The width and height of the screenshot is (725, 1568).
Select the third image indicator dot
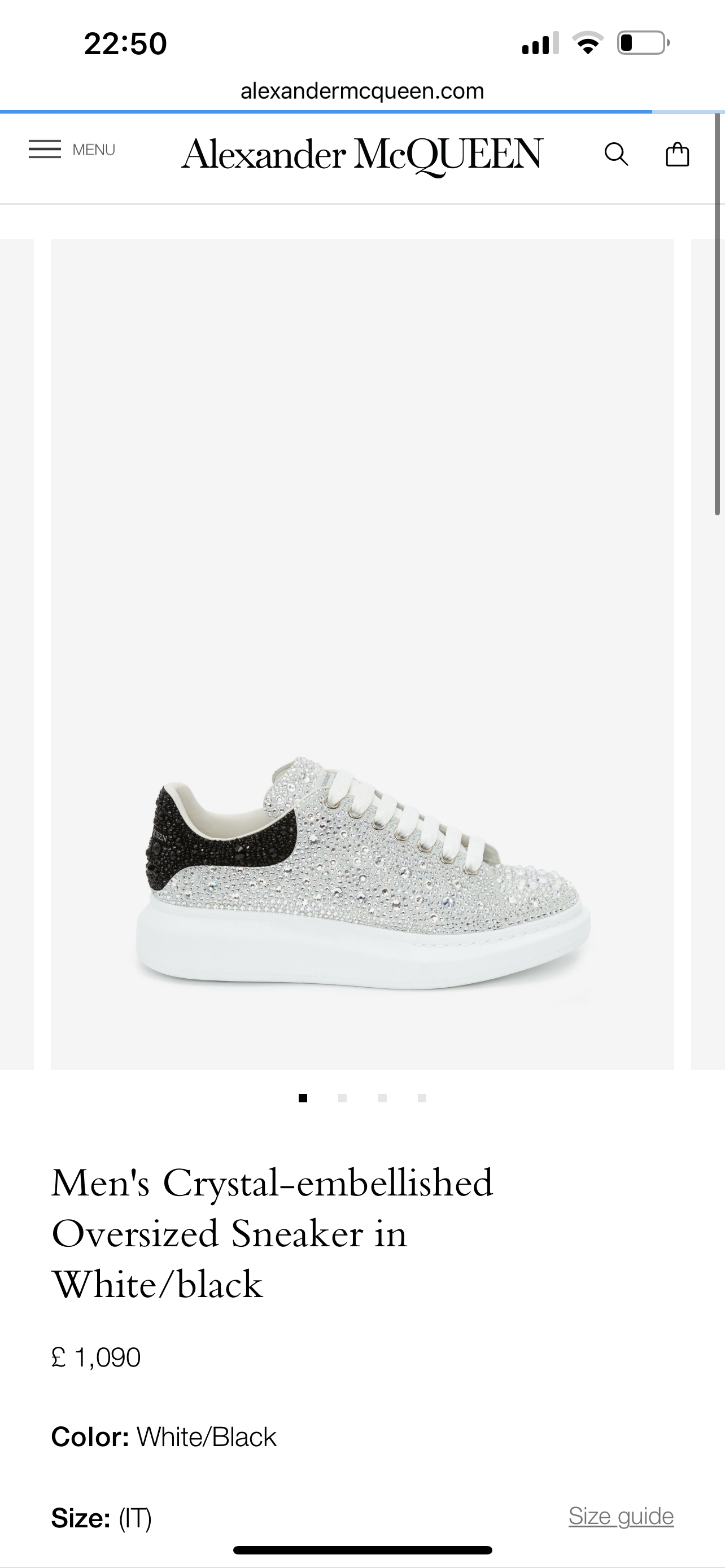tap(382, 1098)
